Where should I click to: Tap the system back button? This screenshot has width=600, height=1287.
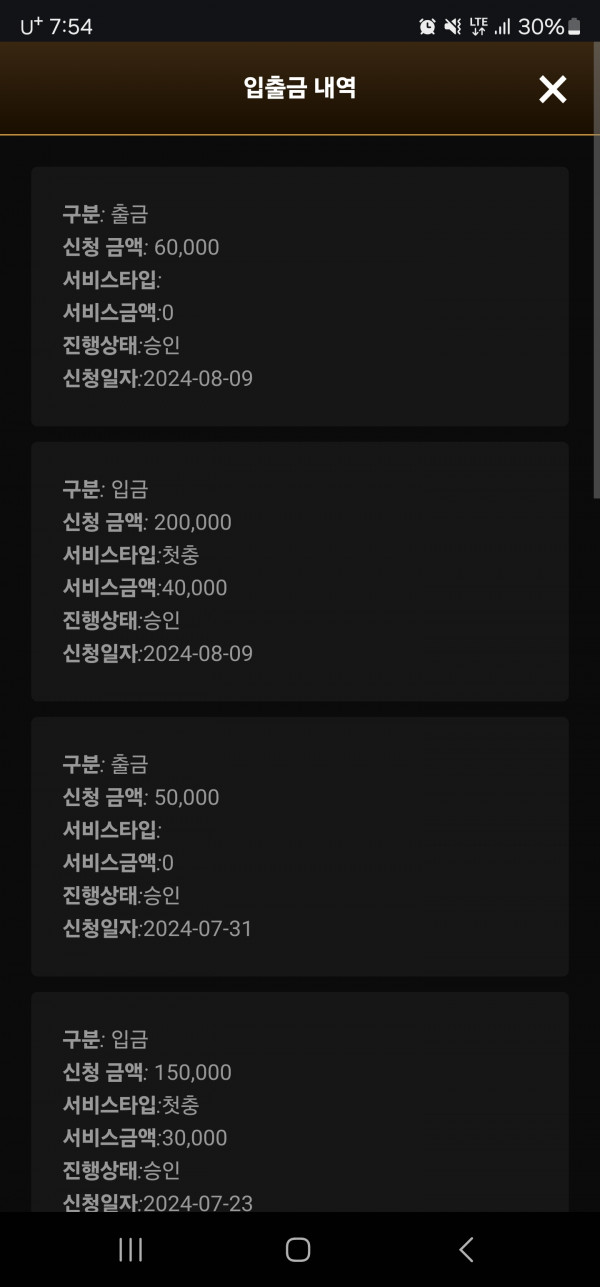[466, 1249]
